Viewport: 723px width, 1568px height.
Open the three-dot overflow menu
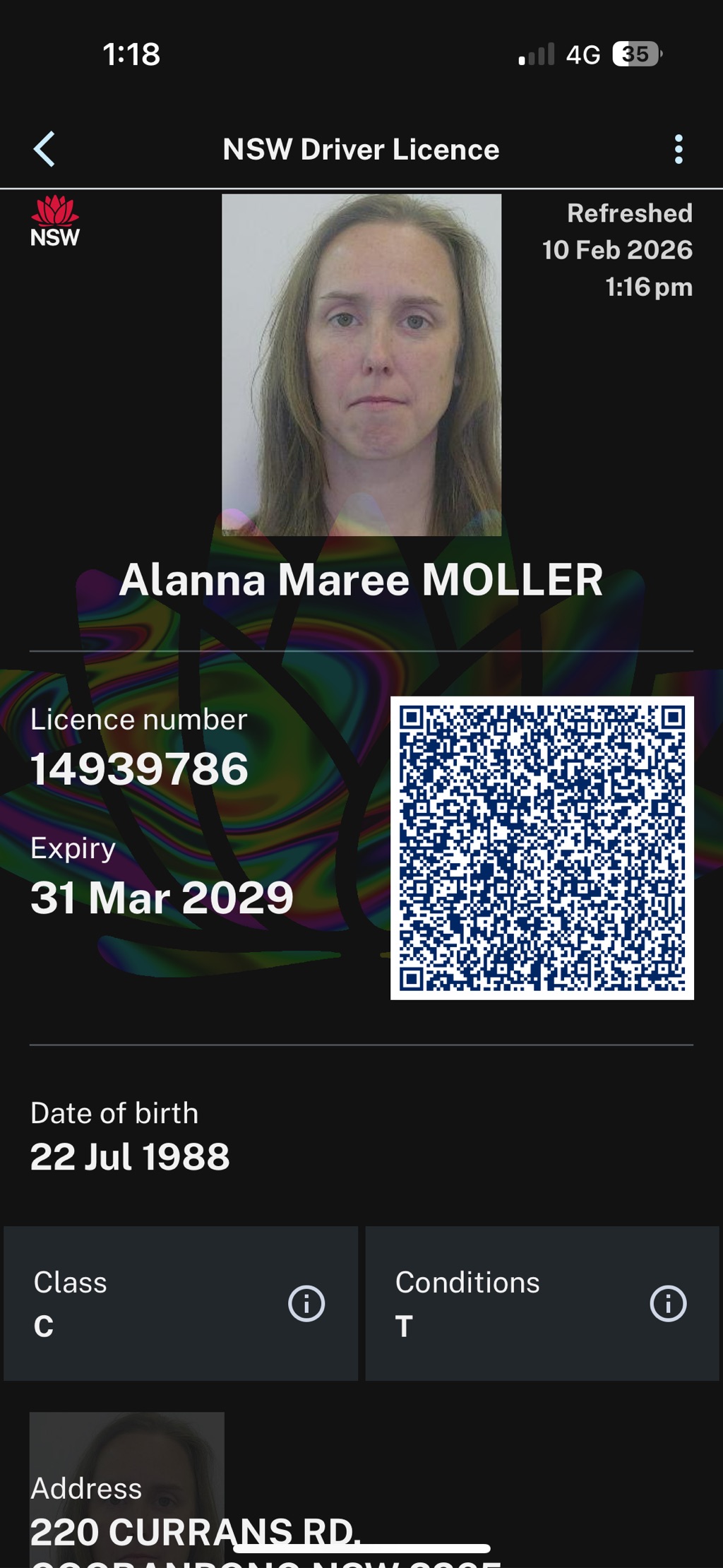[678, 149]
